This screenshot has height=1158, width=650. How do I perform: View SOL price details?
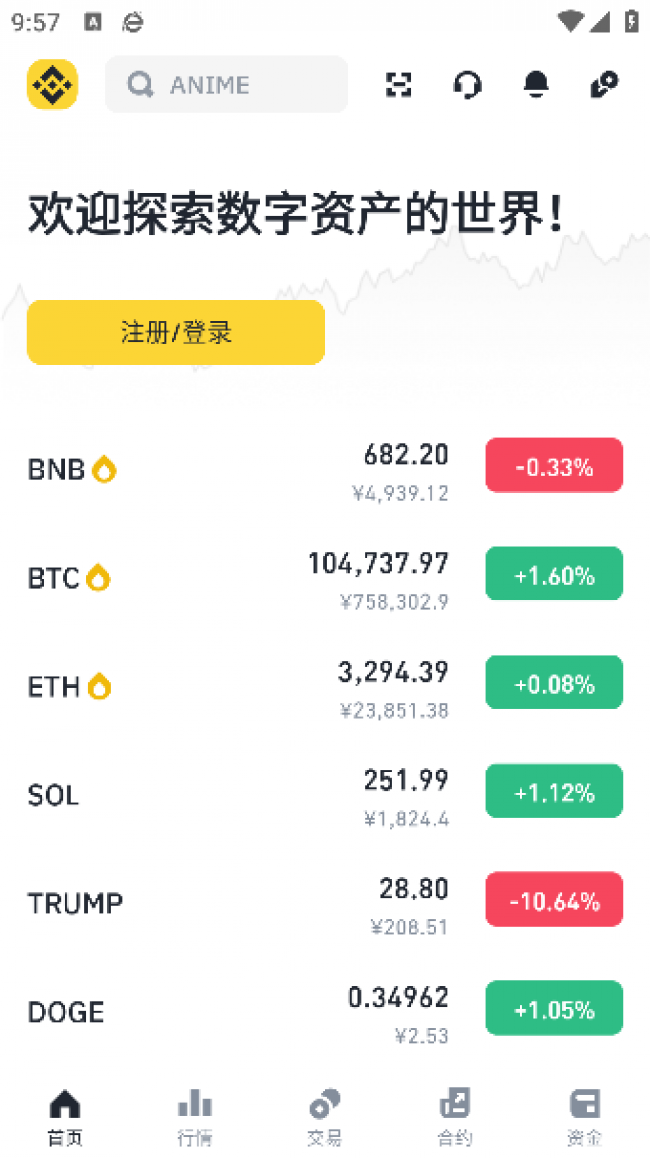click(x=325, y=796)
